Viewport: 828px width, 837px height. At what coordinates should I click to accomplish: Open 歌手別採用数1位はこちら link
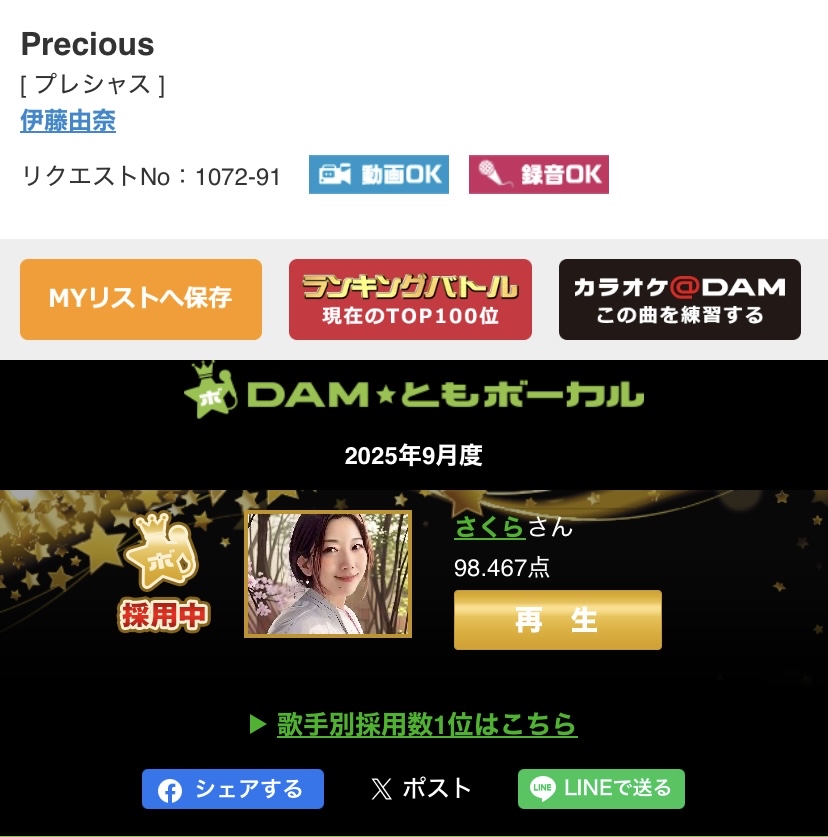426,724
